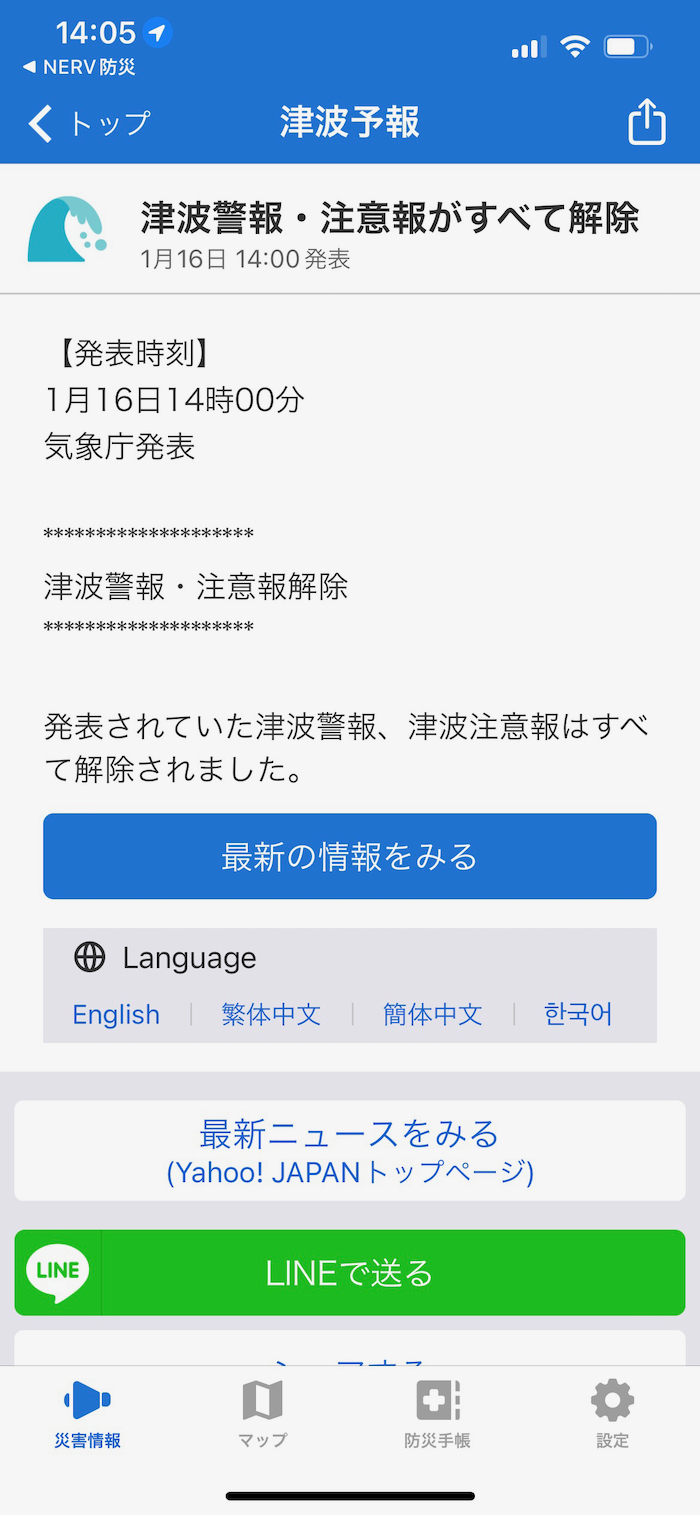
Task: Switch language to English
Action: [x=116, y=1014]
